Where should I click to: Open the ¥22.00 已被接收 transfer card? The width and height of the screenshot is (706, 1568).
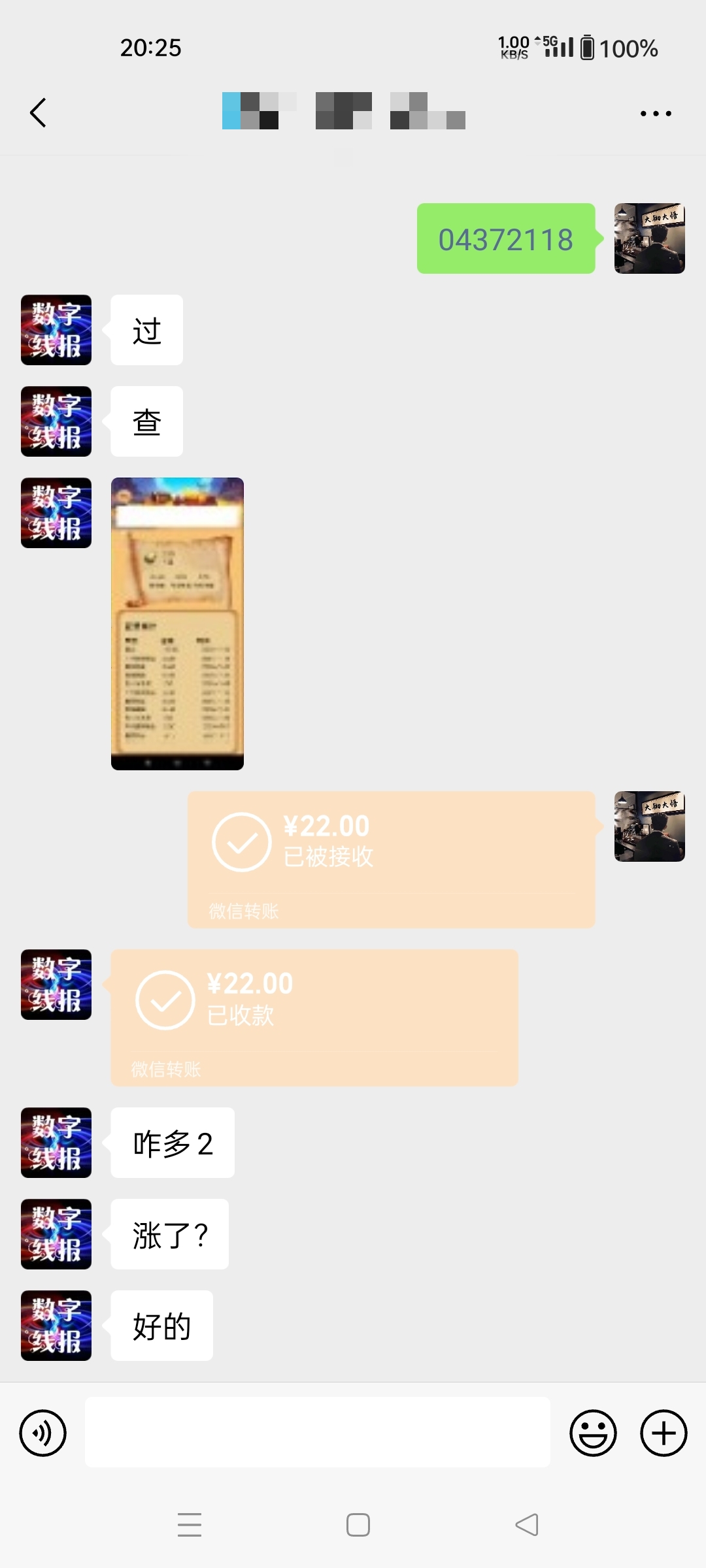point(392,859)
